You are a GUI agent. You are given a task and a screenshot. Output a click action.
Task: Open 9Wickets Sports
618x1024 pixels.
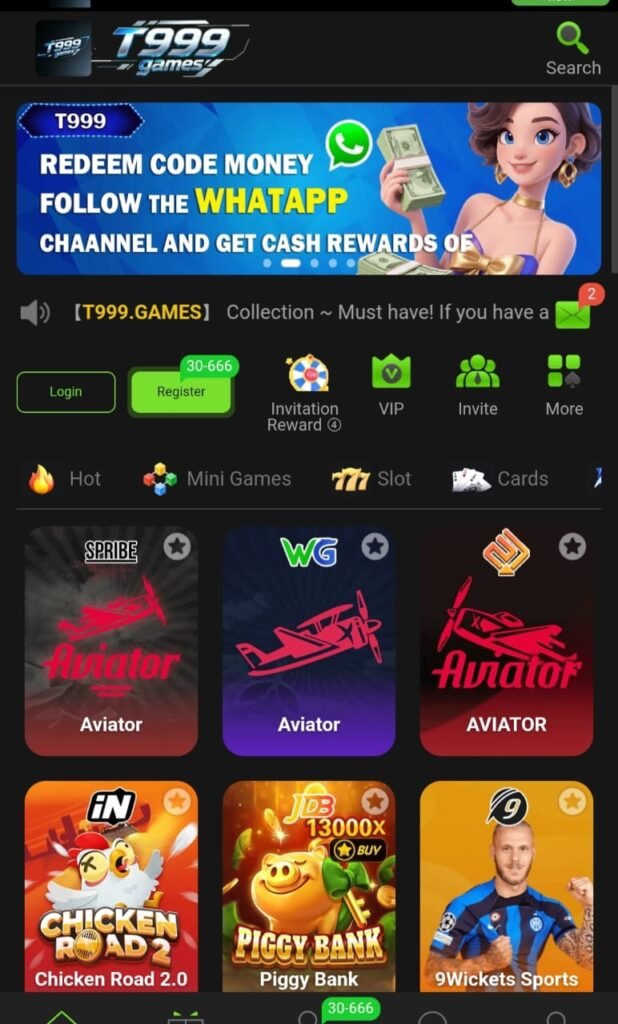(x=507, y=886)
